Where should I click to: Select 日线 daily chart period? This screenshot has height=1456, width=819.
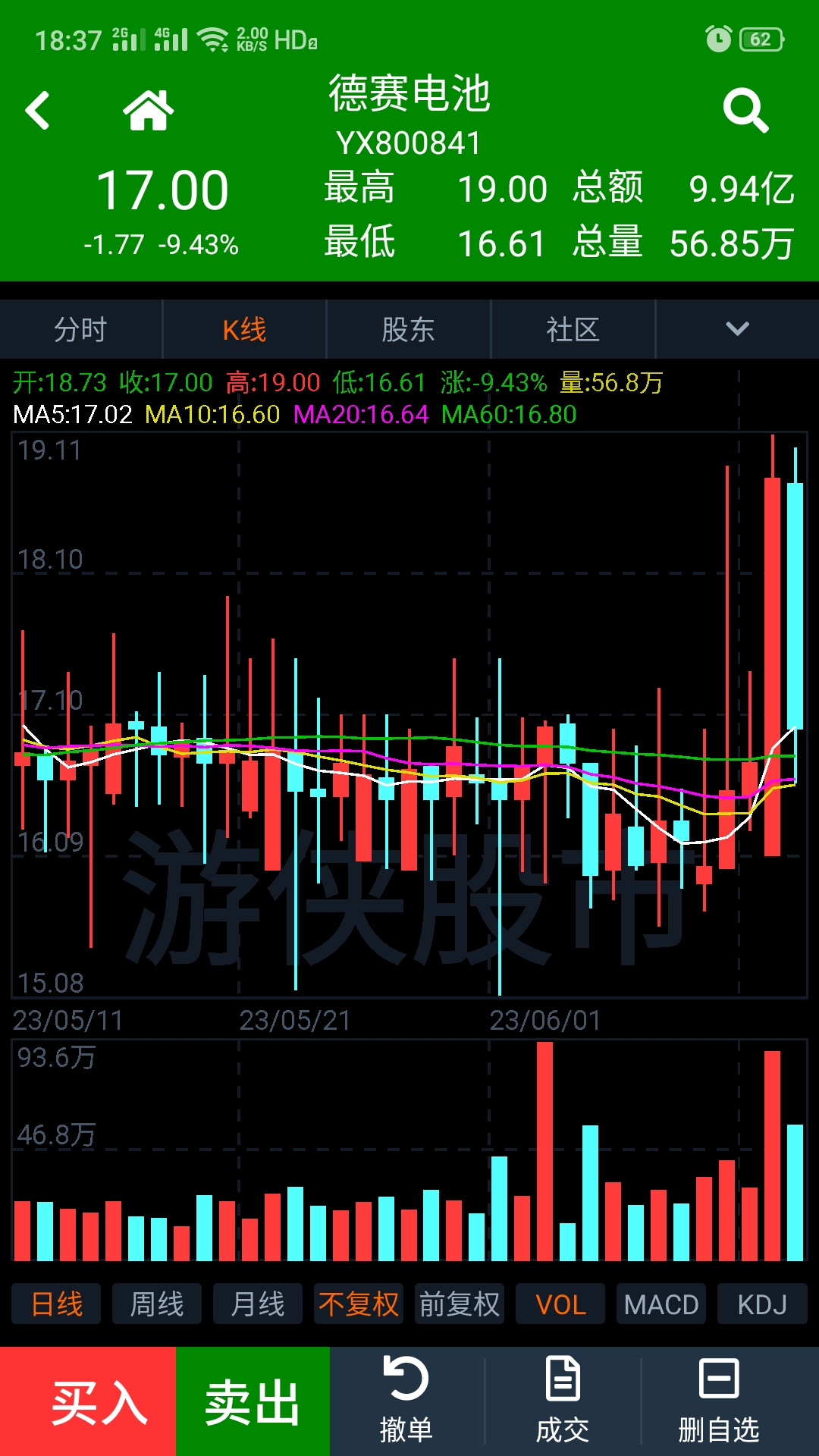[57, 1304]
